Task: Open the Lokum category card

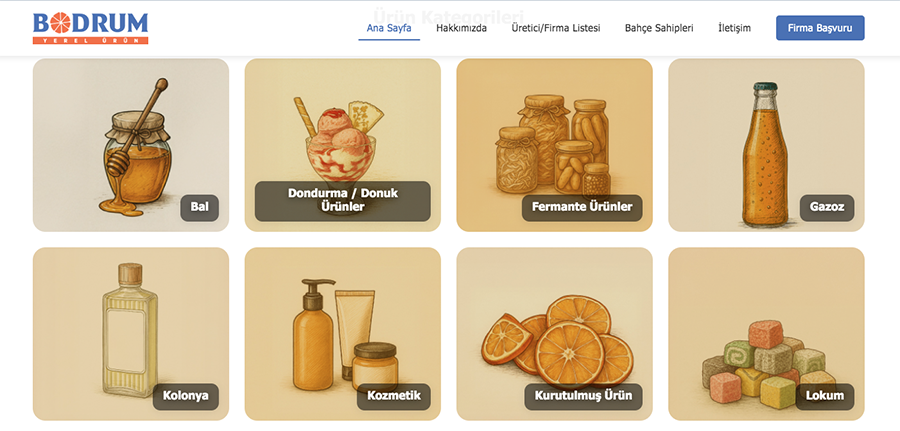Action: [766, 333]
